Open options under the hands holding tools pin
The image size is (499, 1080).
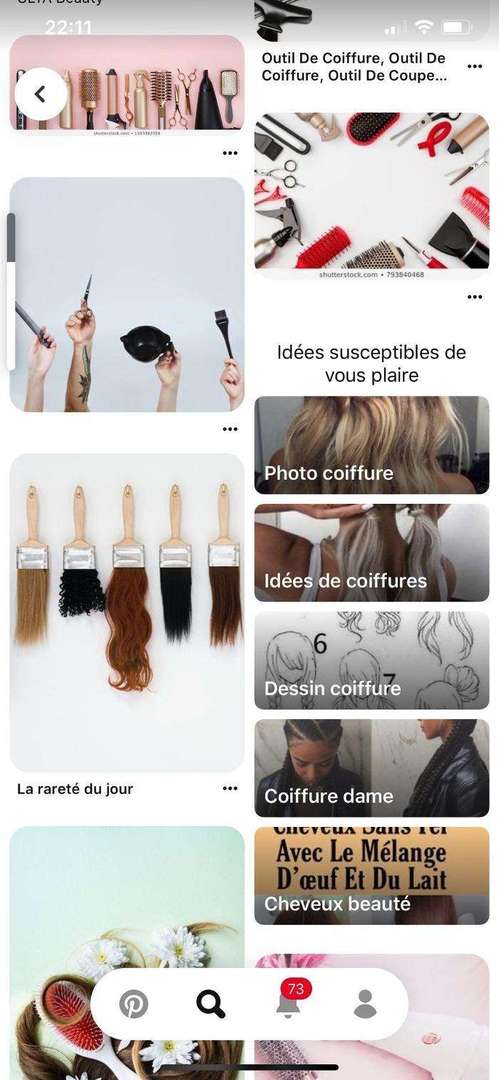click(x=230, y=429)
